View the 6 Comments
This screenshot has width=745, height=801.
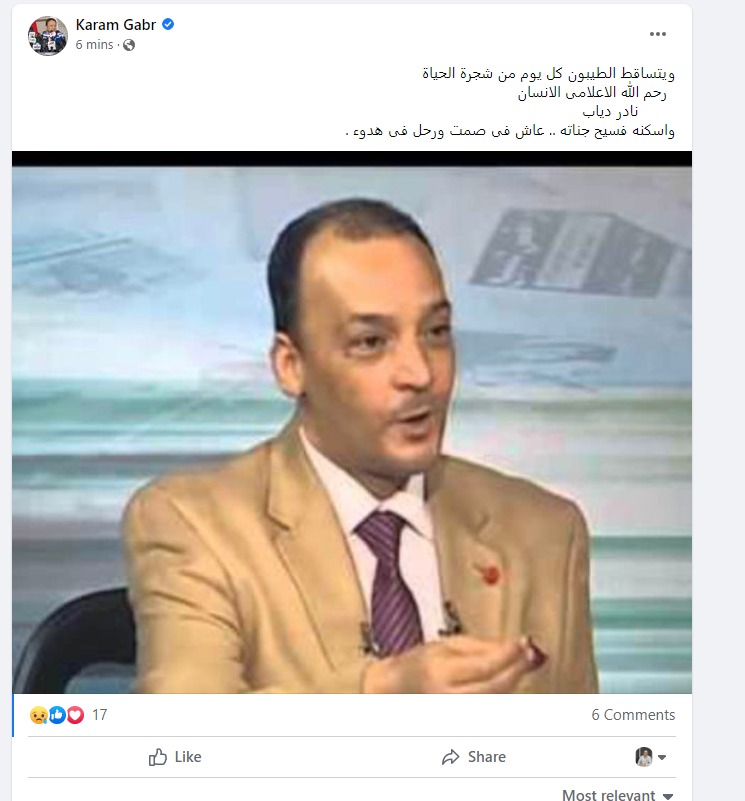pyautogui.click(x=633, y=715)
